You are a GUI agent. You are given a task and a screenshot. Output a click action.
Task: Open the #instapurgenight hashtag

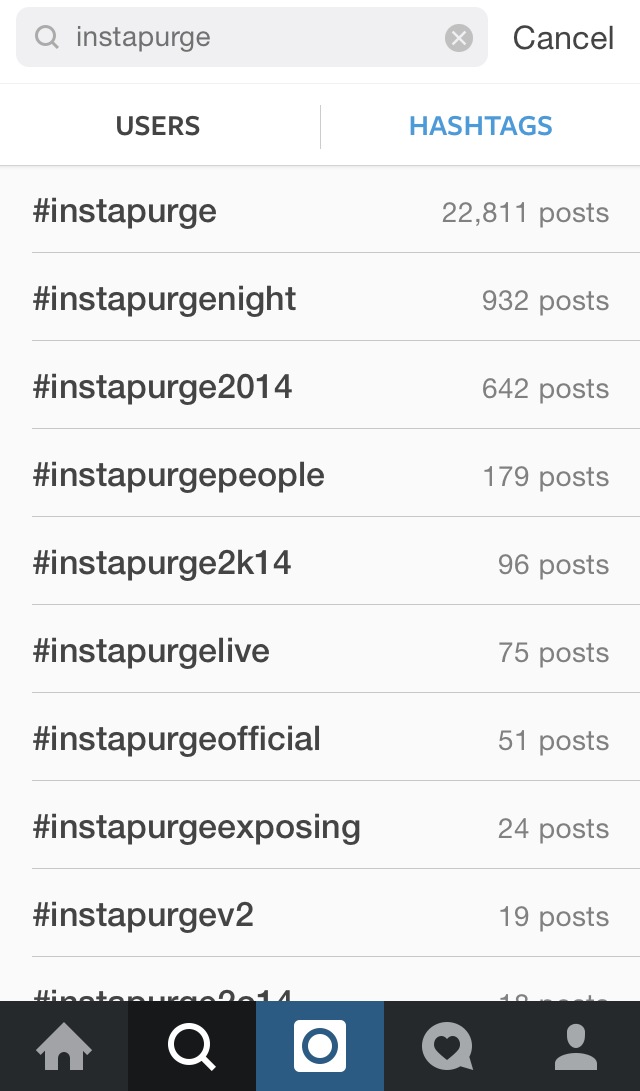click(320, 299)
